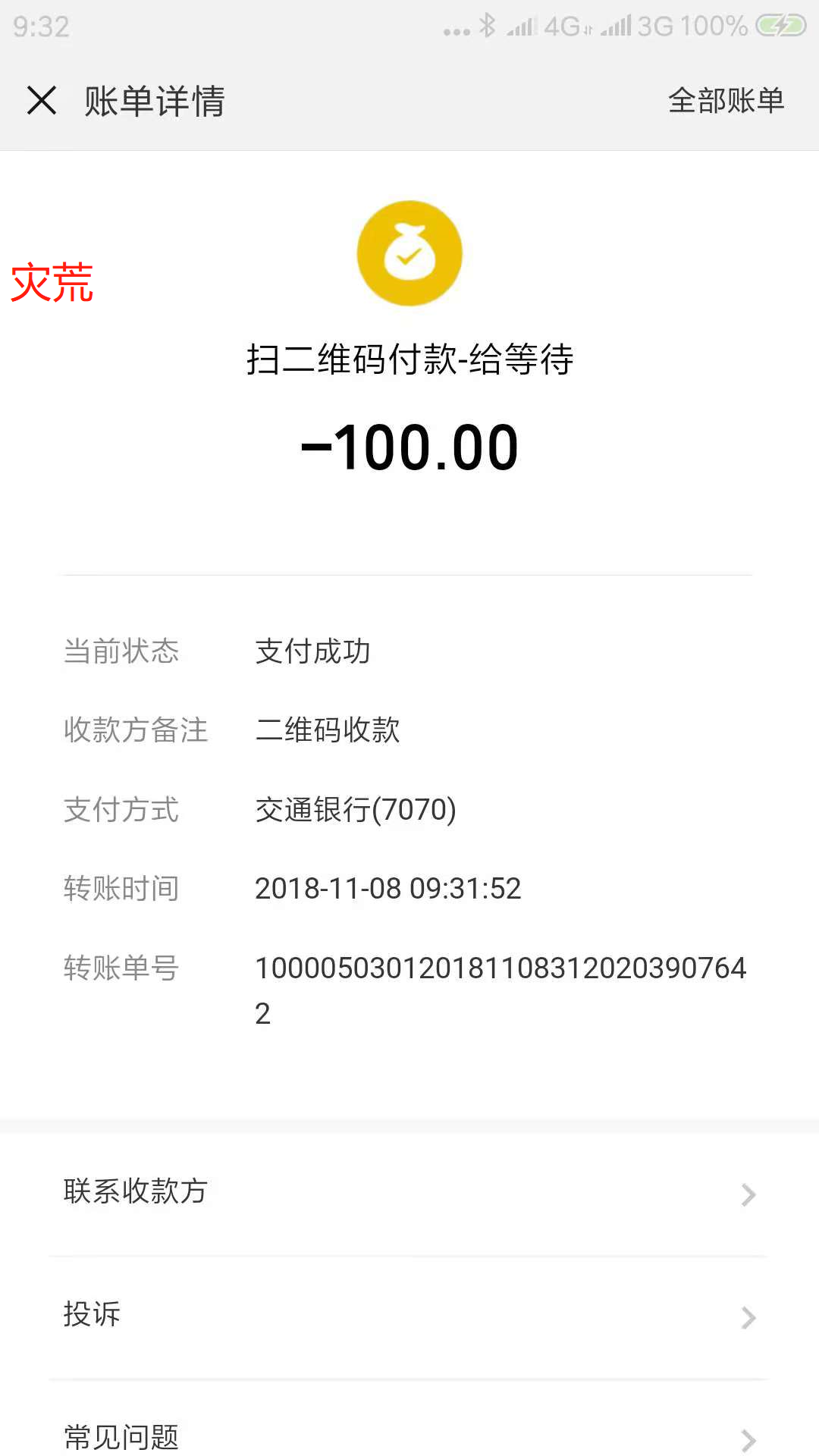File a complaint using 投诉
This screenshot has width=819, height=1456.
93,1315
